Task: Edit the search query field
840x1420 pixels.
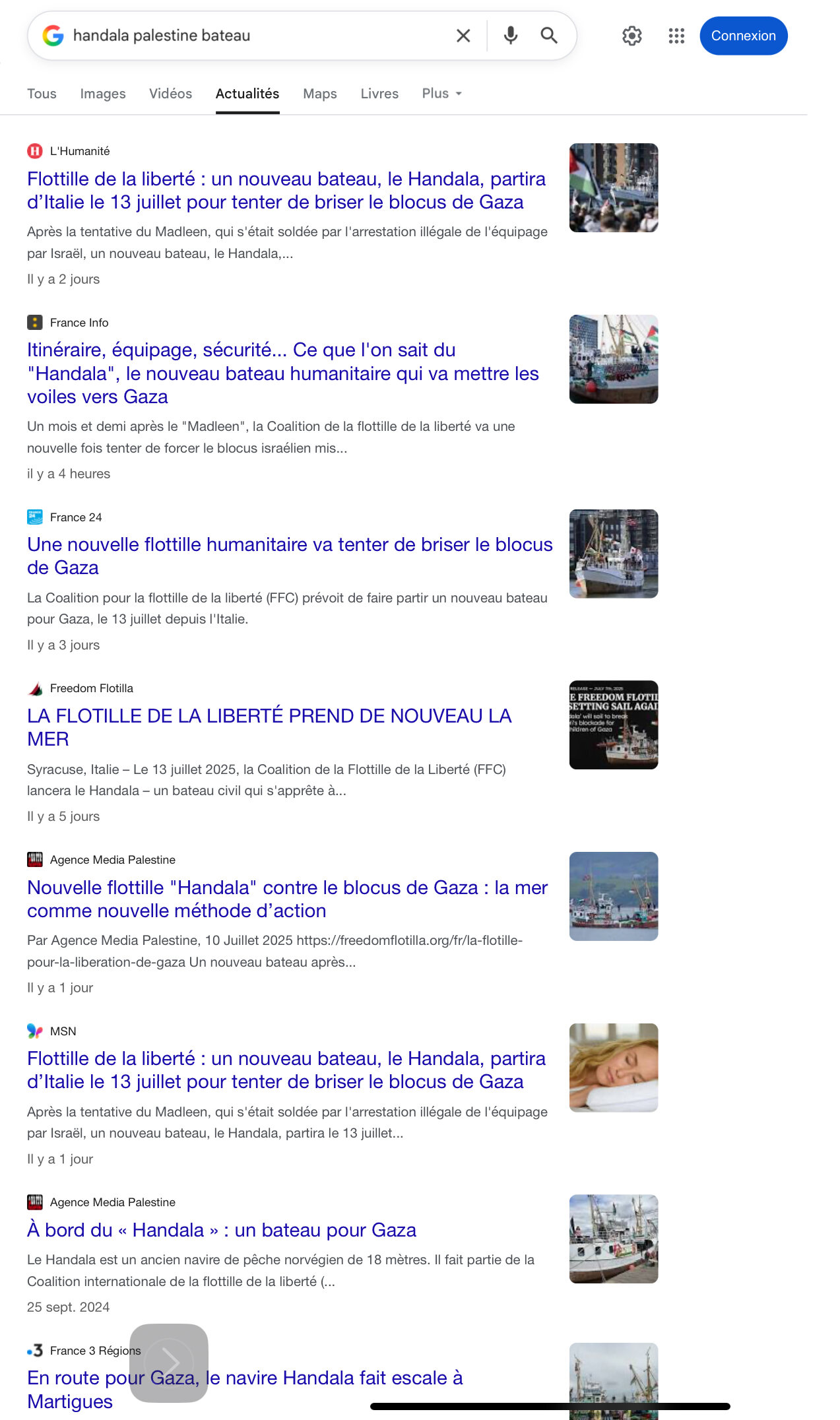Action: coord(257,36)
